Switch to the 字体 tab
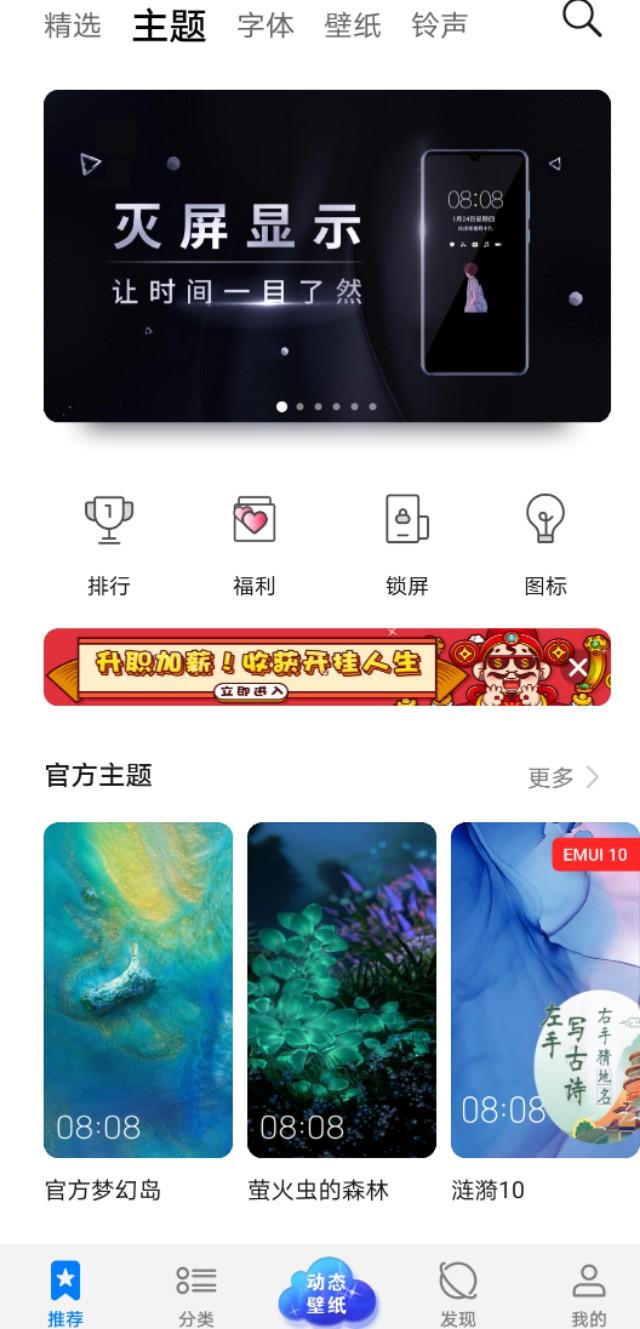This screenshot has height=1329, width=640. point(265,25)
